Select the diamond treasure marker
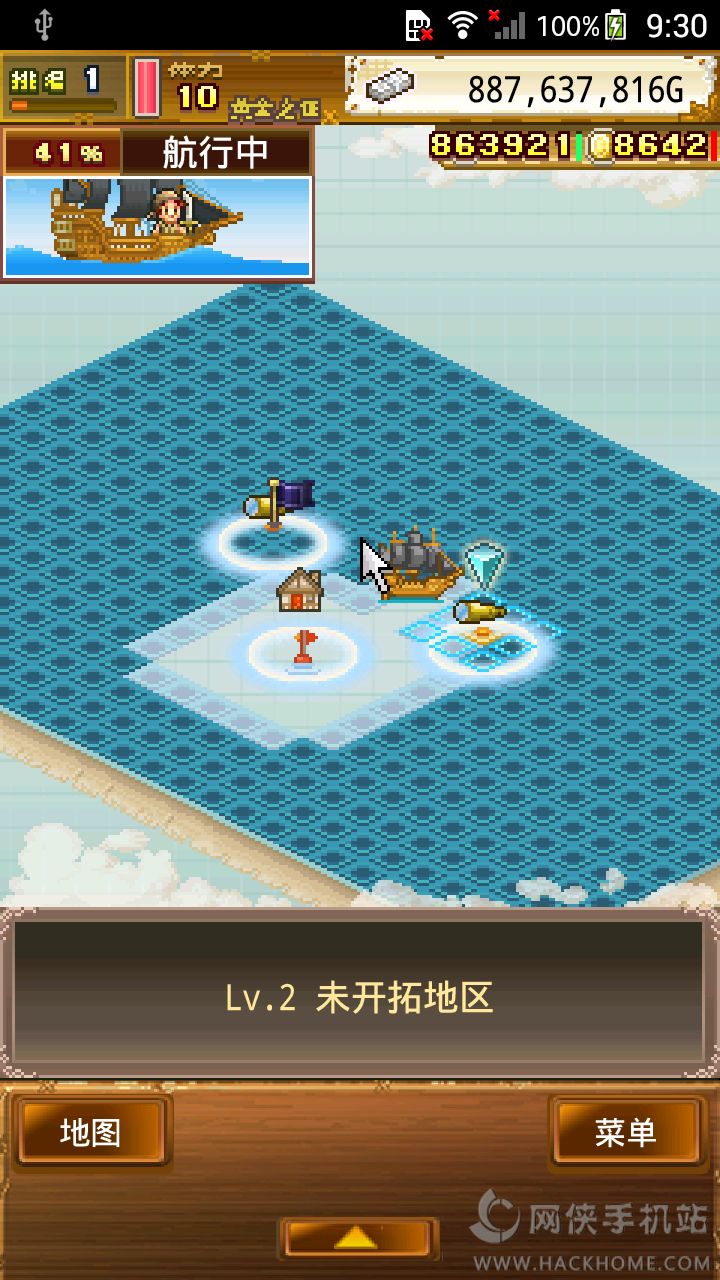This screenshot has width=720, height=1280. point(485,566)
